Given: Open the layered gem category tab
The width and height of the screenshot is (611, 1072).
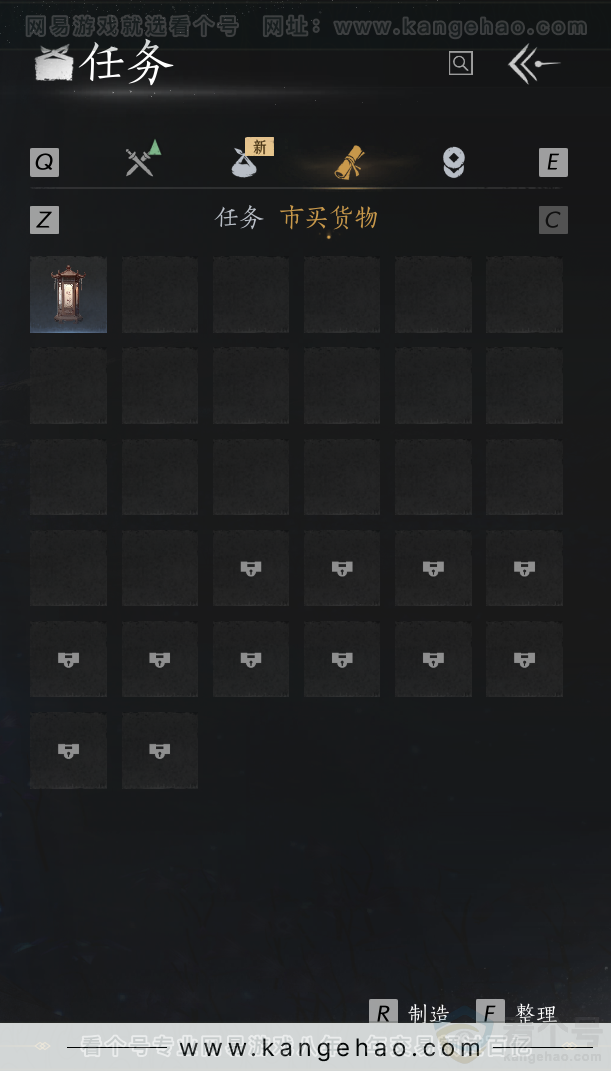Looking at the screenshot, I should (x=454, y=162).
